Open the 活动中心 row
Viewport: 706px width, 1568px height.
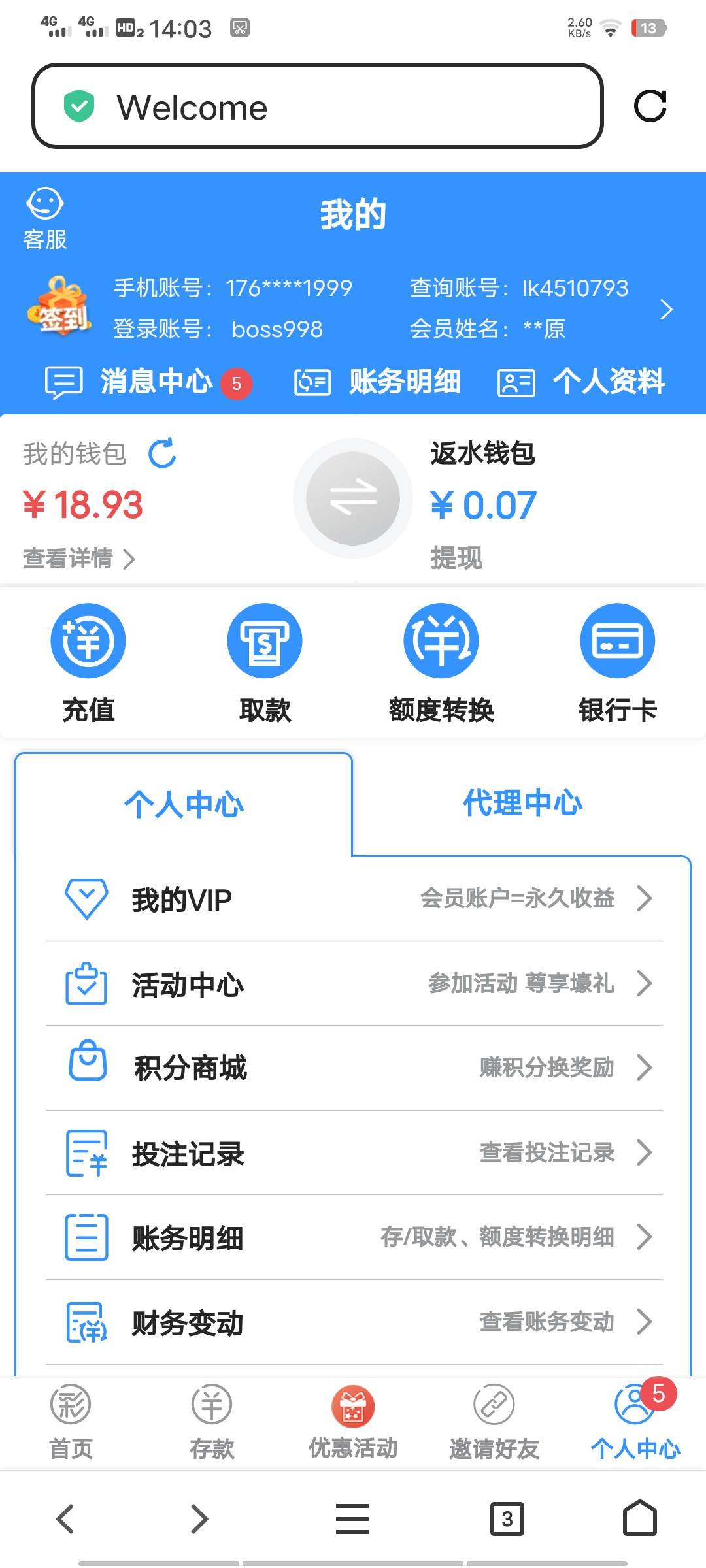coord(353,984)
